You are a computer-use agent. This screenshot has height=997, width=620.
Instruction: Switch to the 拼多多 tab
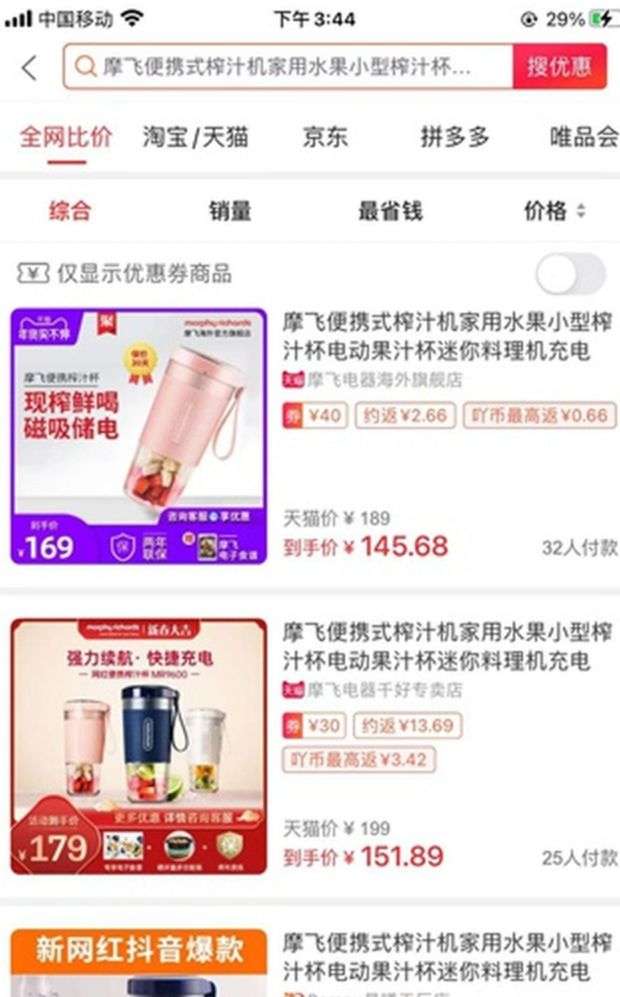coord(455,137)
